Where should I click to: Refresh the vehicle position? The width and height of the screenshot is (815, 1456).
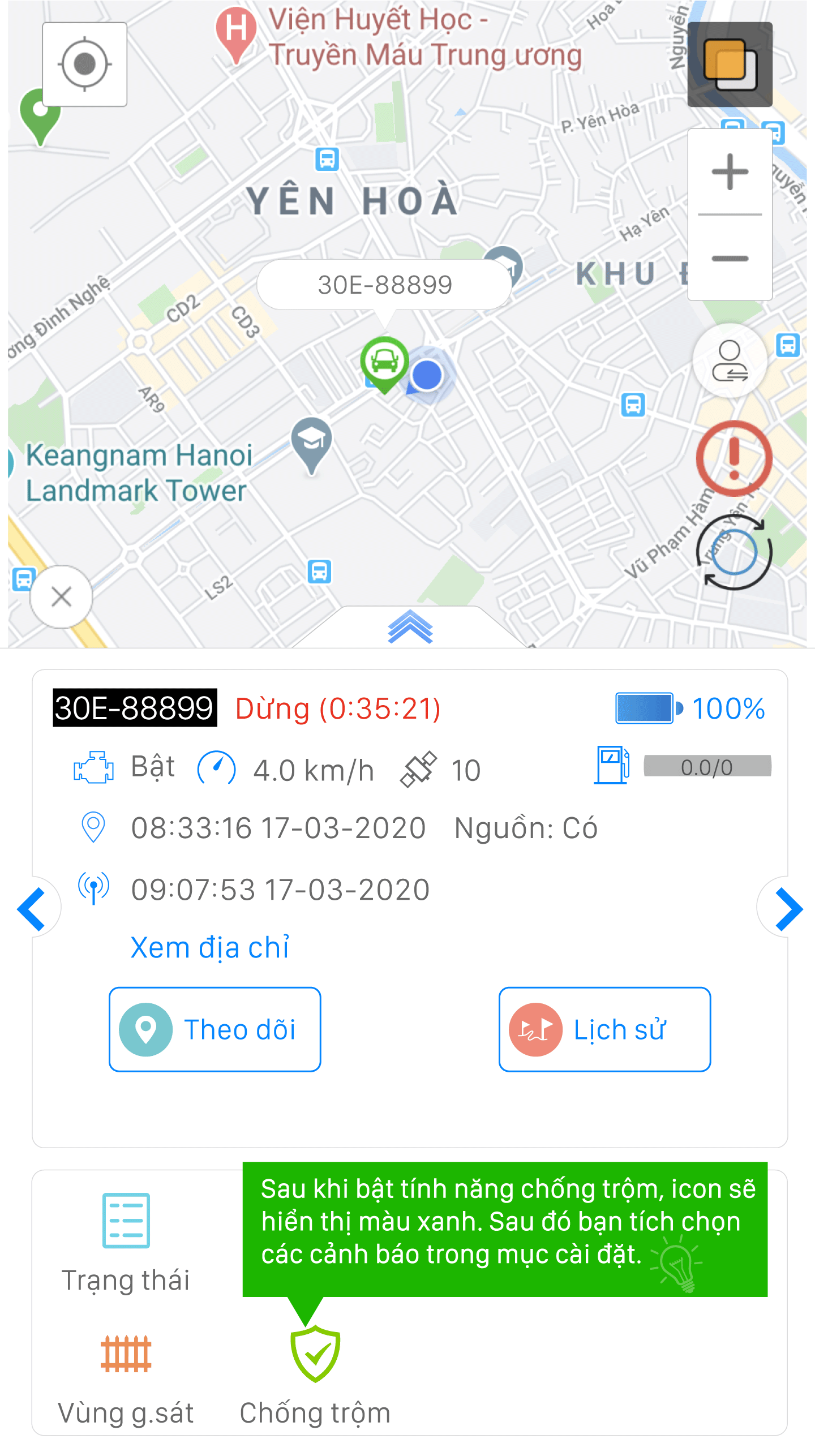(733, 552)
